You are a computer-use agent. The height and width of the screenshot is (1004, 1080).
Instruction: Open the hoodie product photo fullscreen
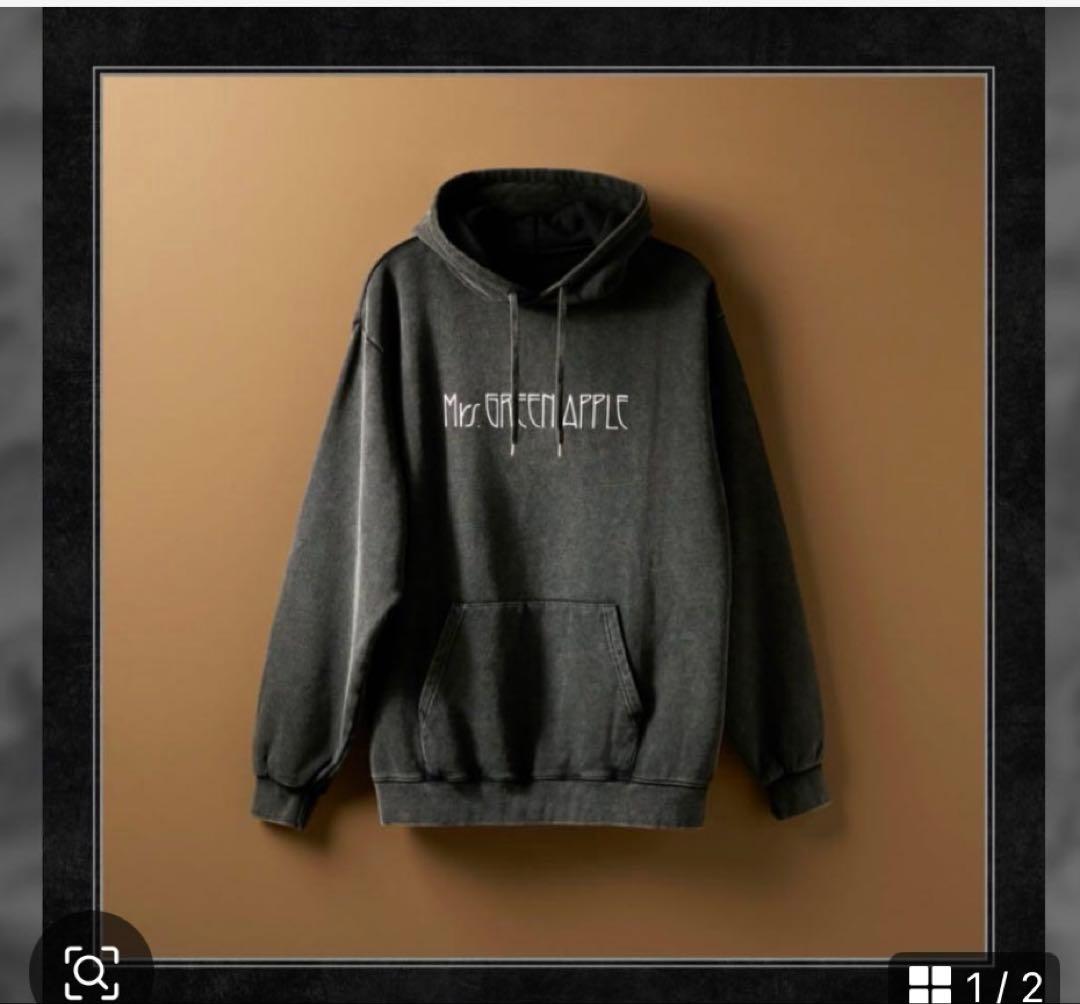click(540, 500)
